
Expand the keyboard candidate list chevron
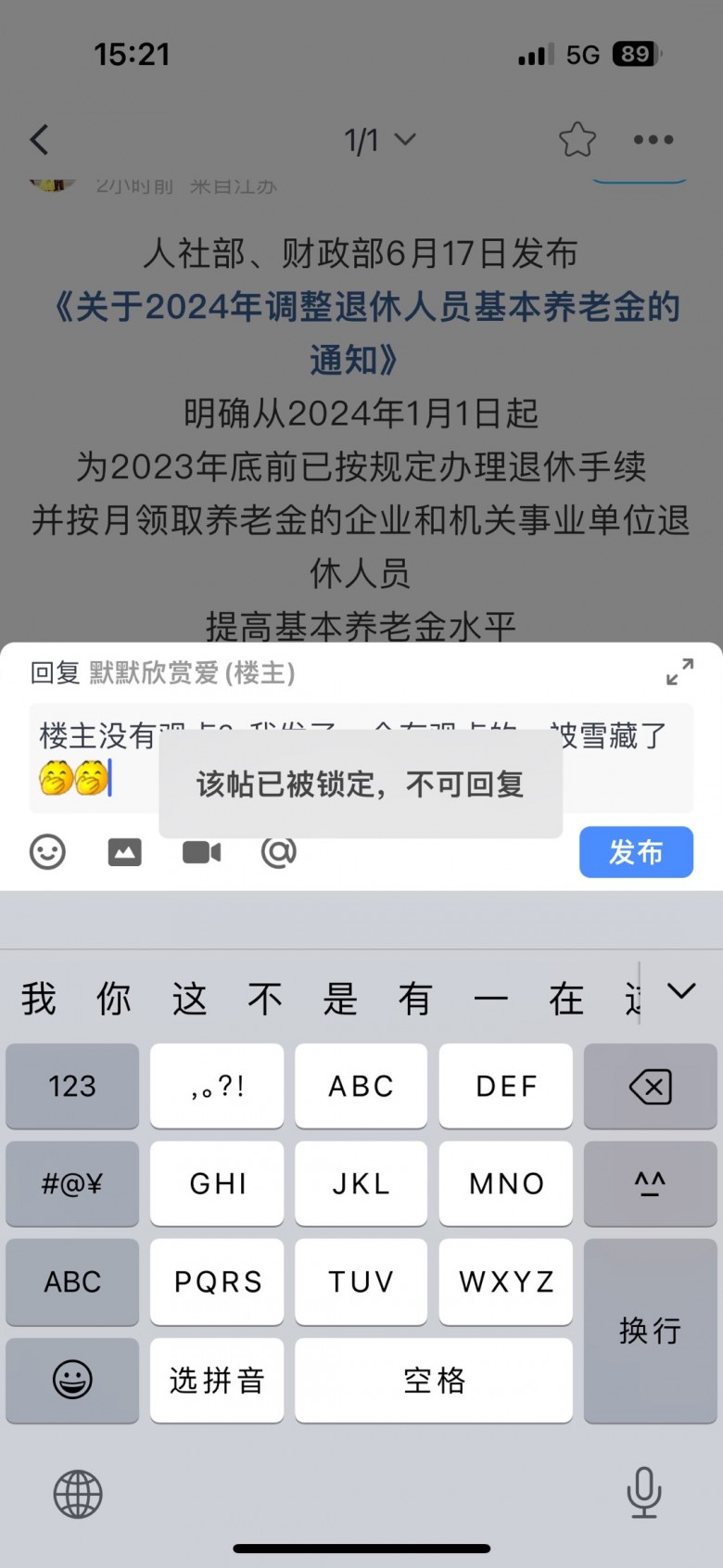coord(681,992)
